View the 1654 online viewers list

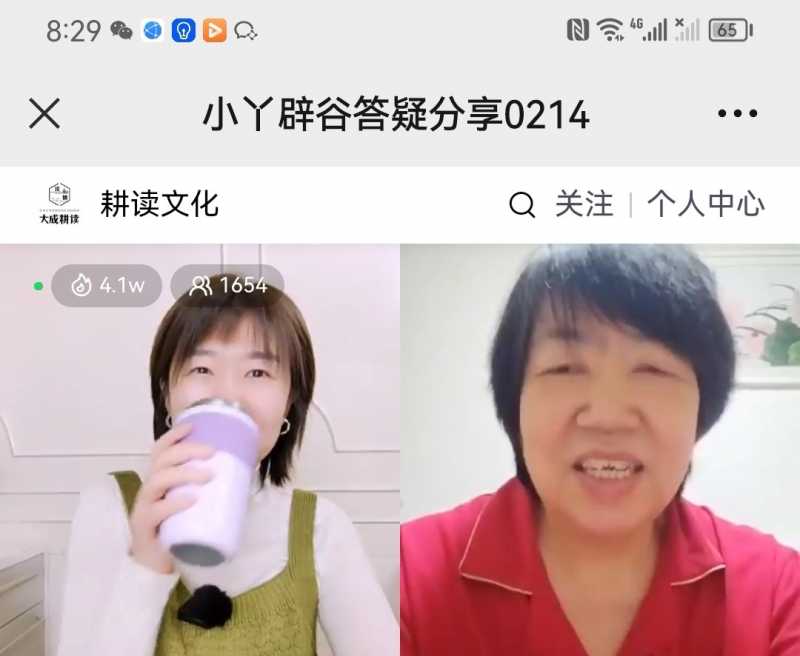point(228,286)
